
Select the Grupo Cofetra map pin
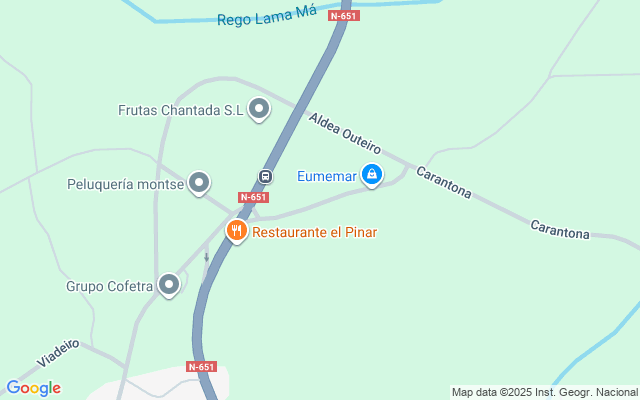(x=169, y=286)
